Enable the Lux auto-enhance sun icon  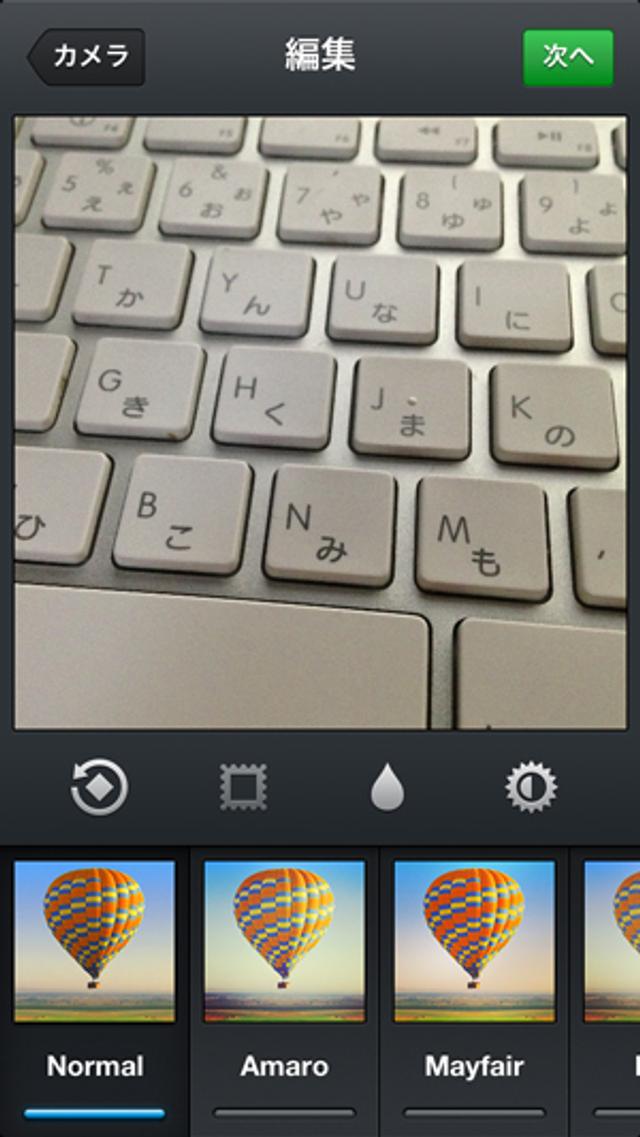530,788
